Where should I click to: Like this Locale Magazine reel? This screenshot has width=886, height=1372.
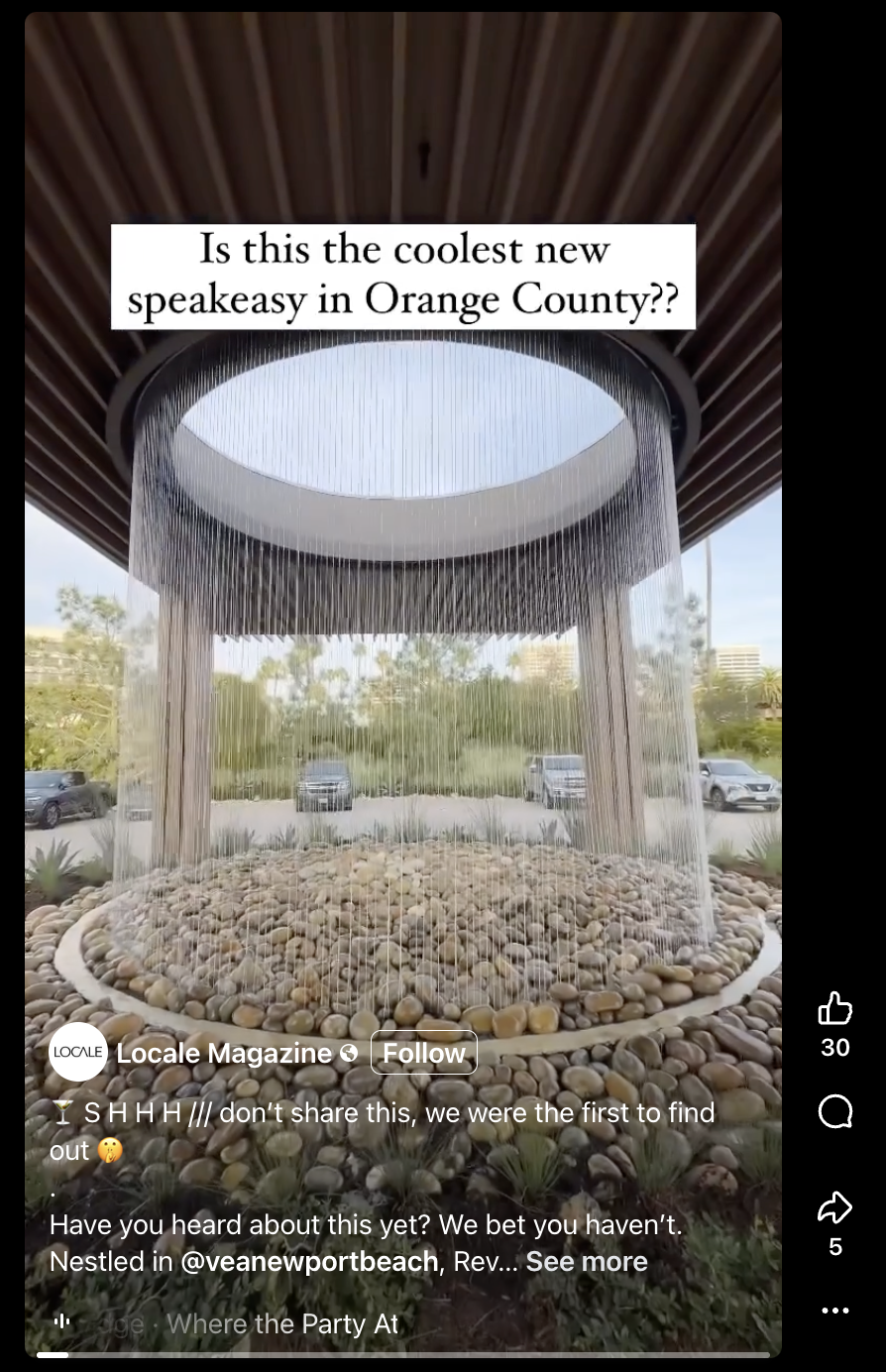pyautogui.click(x=834, y=1008)
